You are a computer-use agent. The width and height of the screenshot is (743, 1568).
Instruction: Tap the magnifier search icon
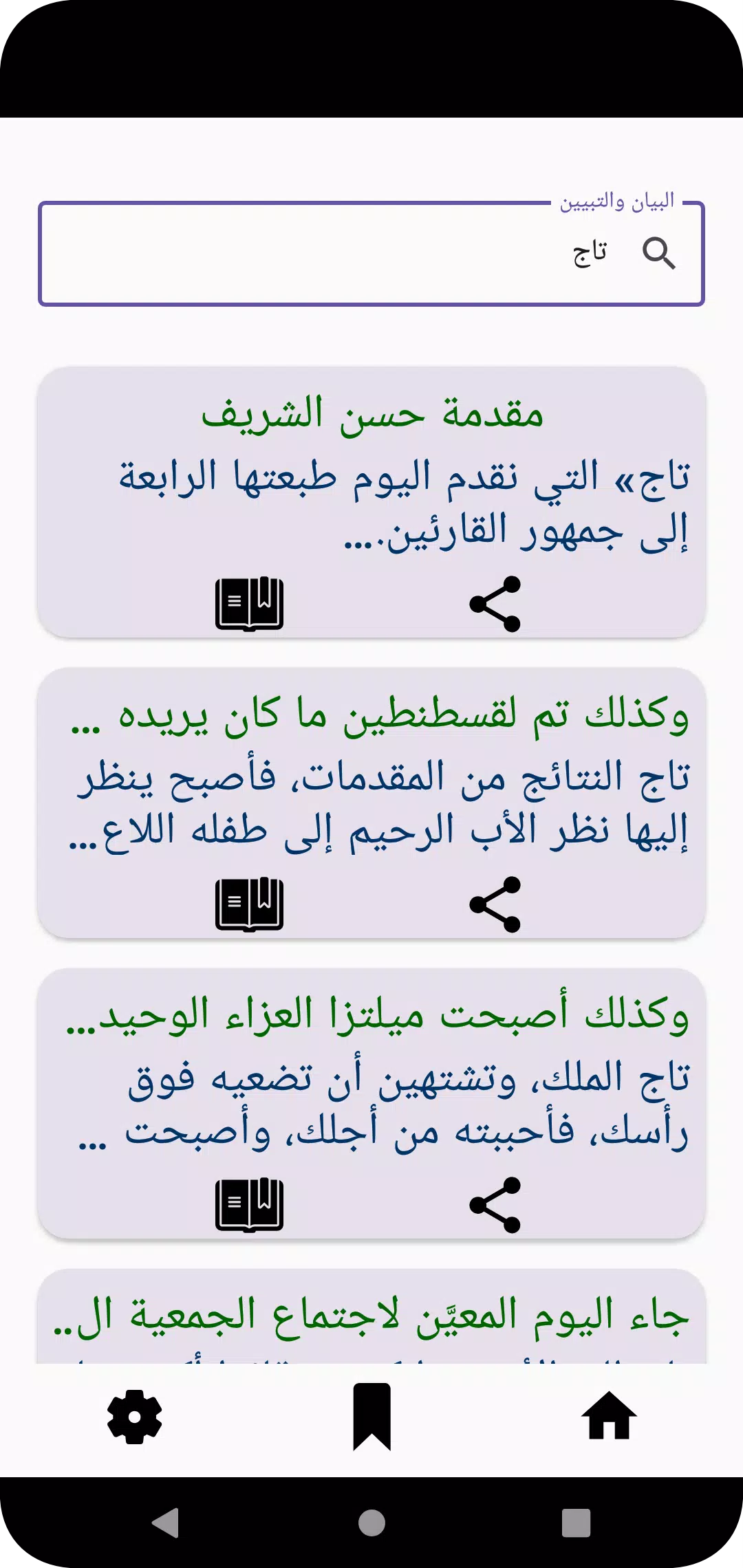pyautogui.click(x=658, y=253)
